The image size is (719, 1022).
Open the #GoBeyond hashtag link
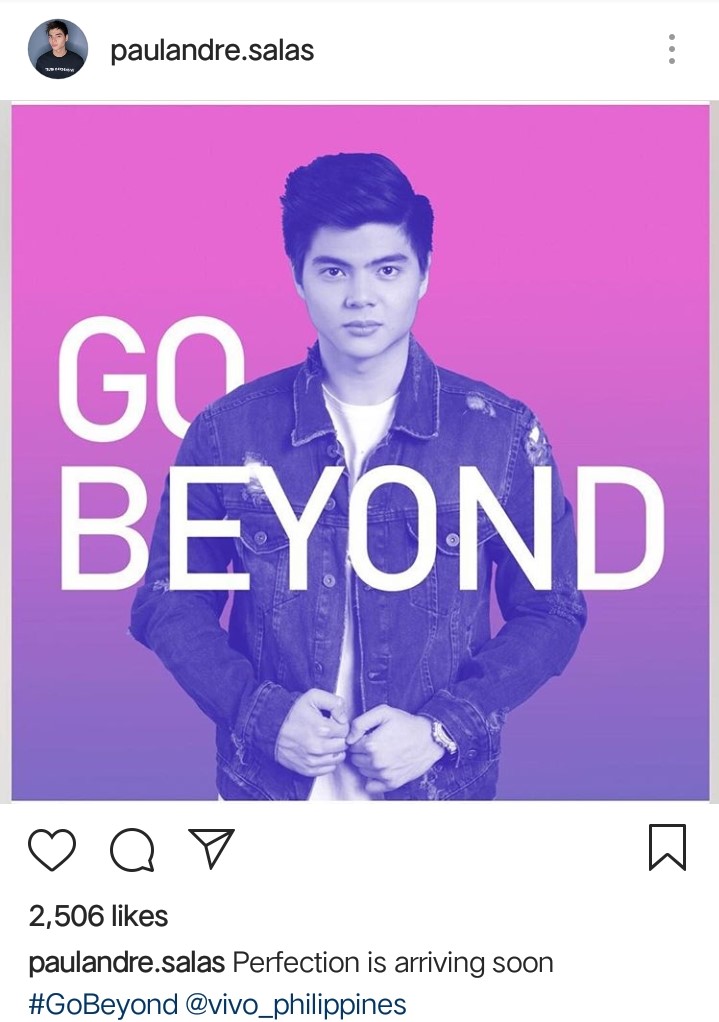tap(103, 1004)
